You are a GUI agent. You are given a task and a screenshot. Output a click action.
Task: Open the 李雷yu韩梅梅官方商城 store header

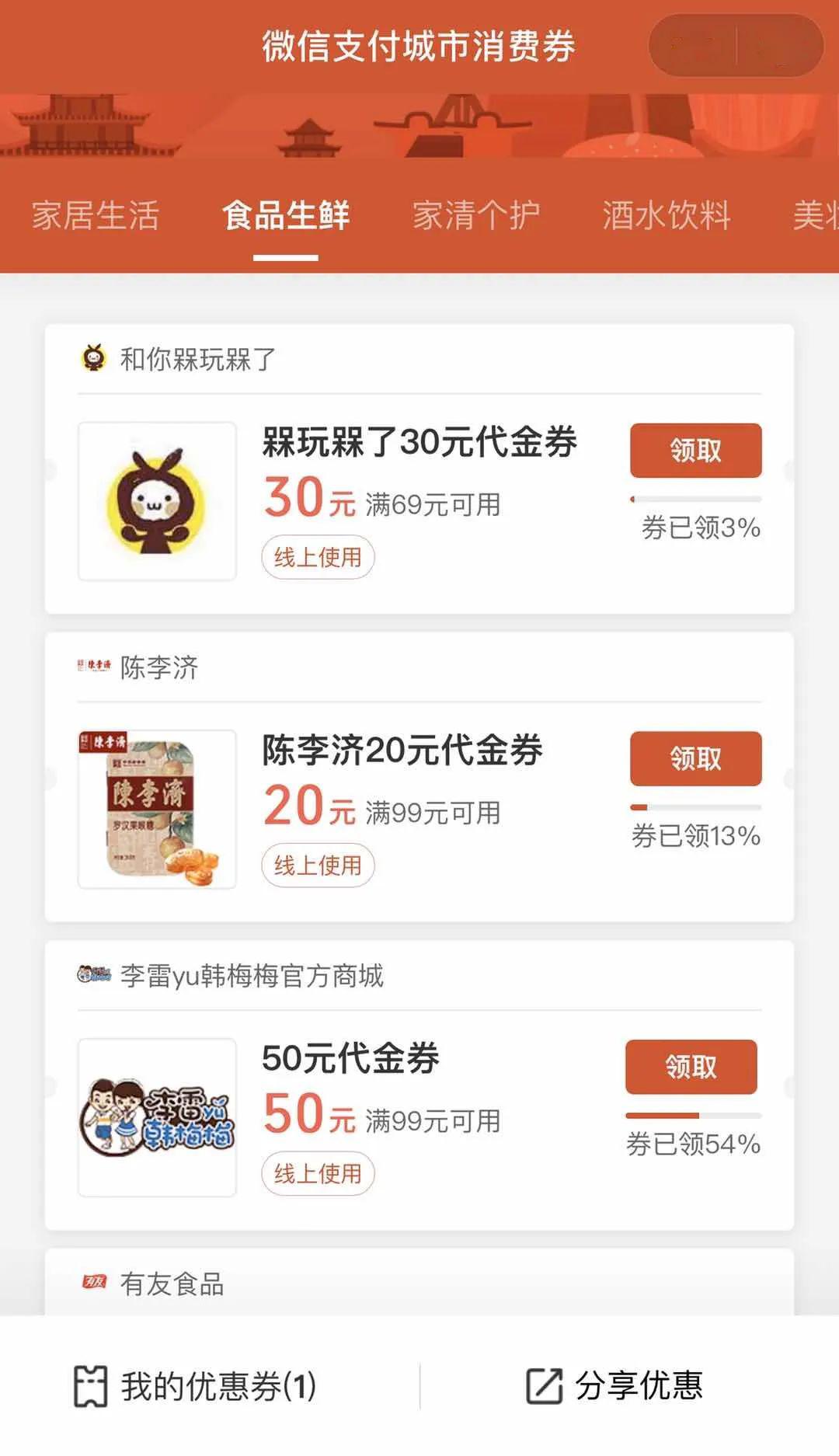pyautogui.click(x=251, y=976)
